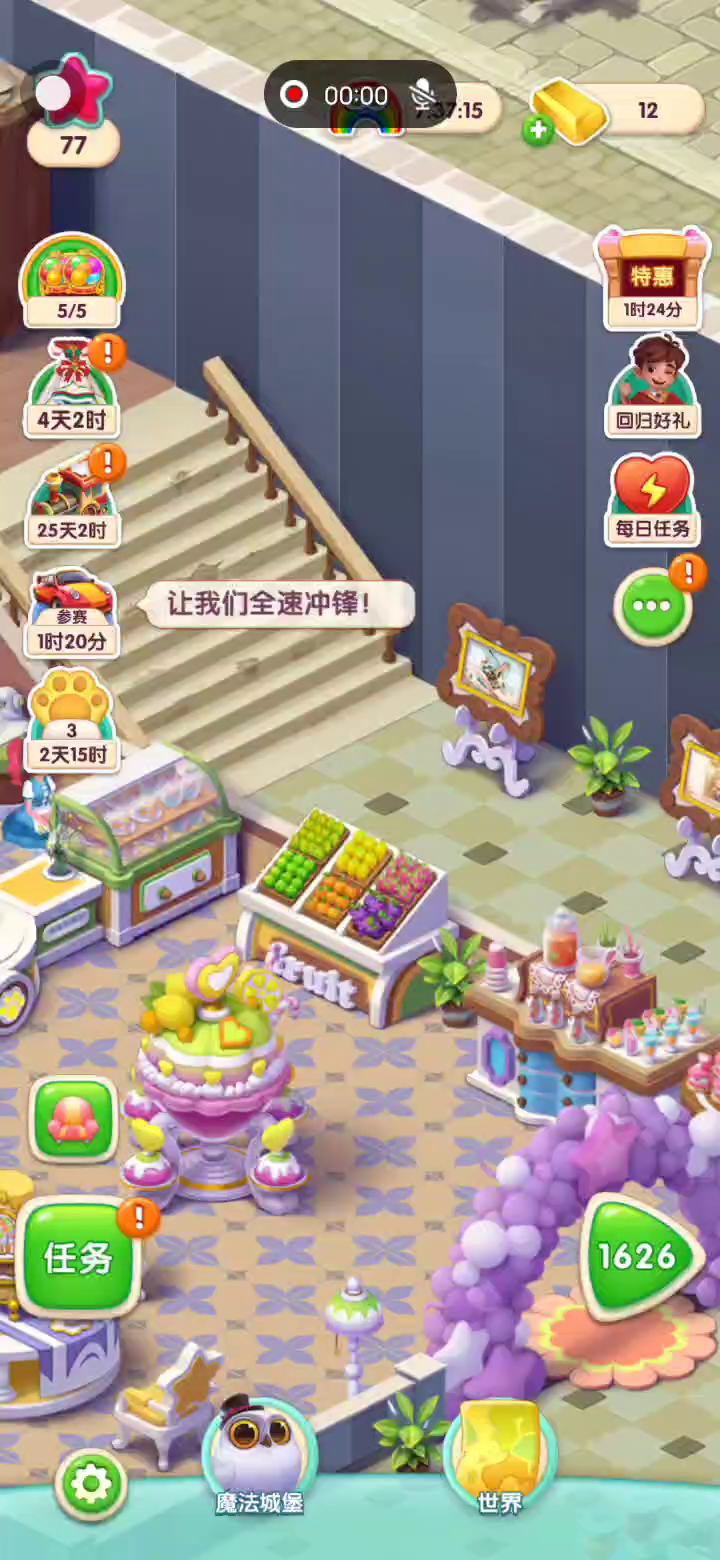720x1560 pixels.
Task: Open the paw event 2天15时
Action: pos(71,720)
